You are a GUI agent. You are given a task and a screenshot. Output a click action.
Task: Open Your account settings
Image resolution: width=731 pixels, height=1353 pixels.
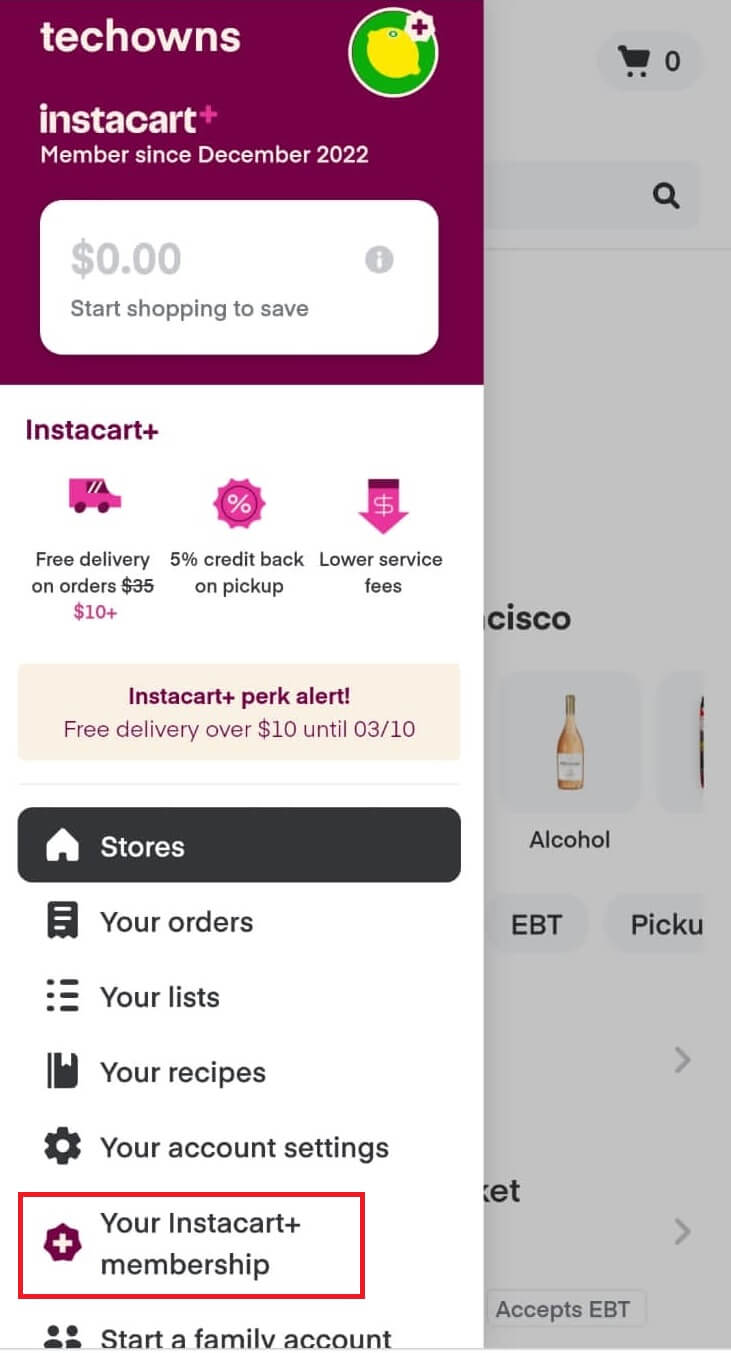pos(239,1147)
